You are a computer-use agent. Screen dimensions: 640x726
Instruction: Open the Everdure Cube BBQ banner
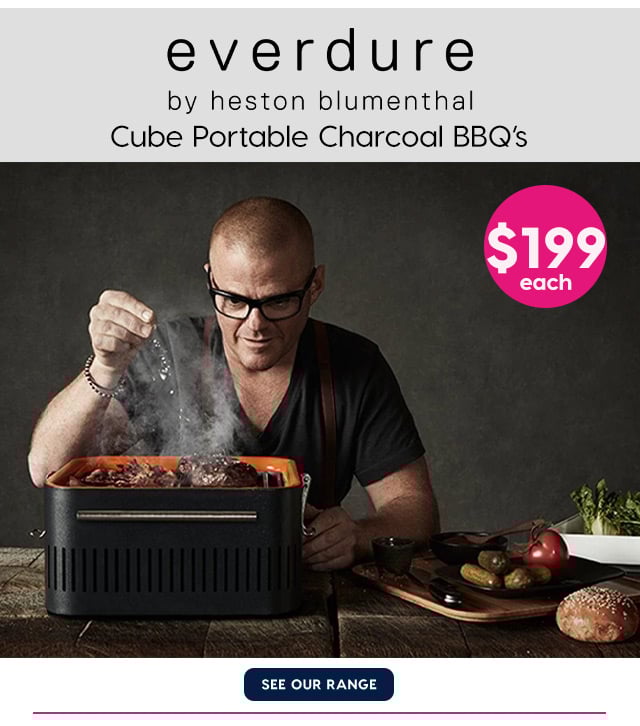click(x=320, y=400)
